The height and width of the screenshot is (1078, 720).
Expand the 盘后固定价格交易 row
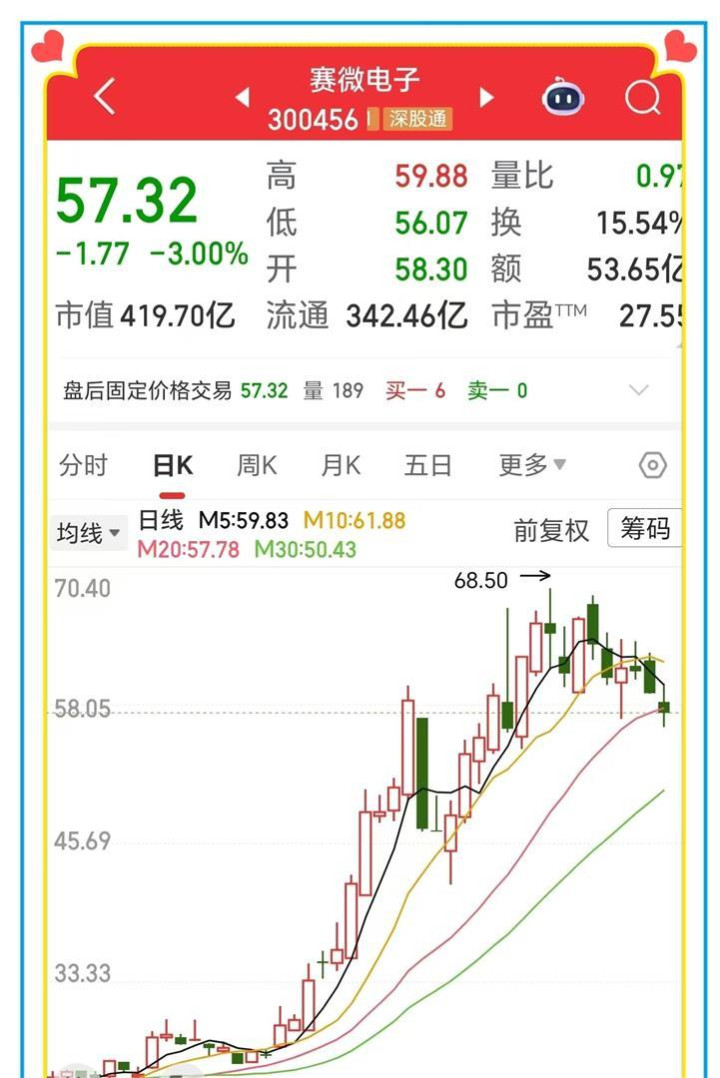tap(638, 390)
